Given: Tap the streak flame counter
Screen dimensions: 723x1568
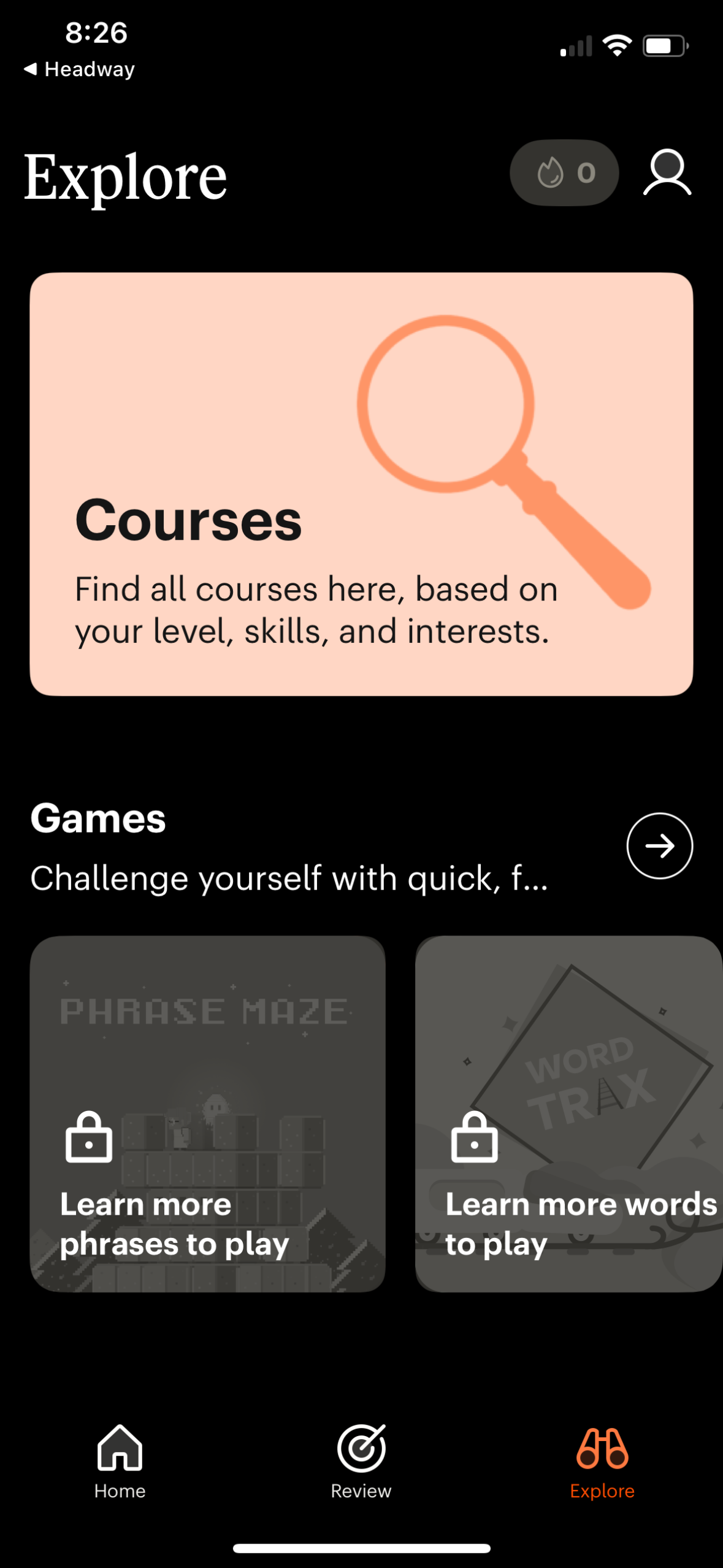Looking at the screenshot, I should (x=564, y=172).
